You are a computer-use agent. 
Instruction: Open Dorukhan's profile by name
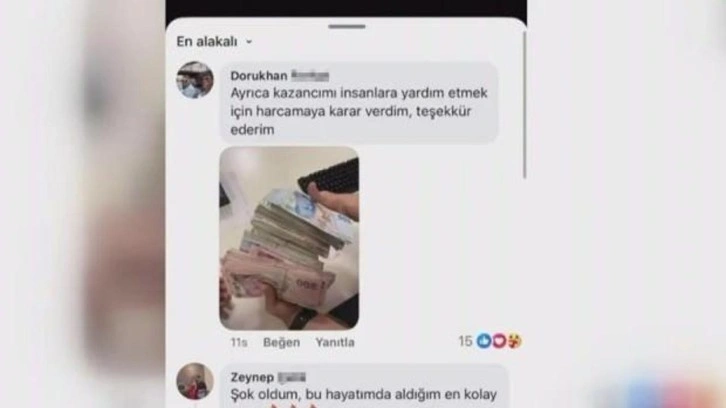click(258, 74)
